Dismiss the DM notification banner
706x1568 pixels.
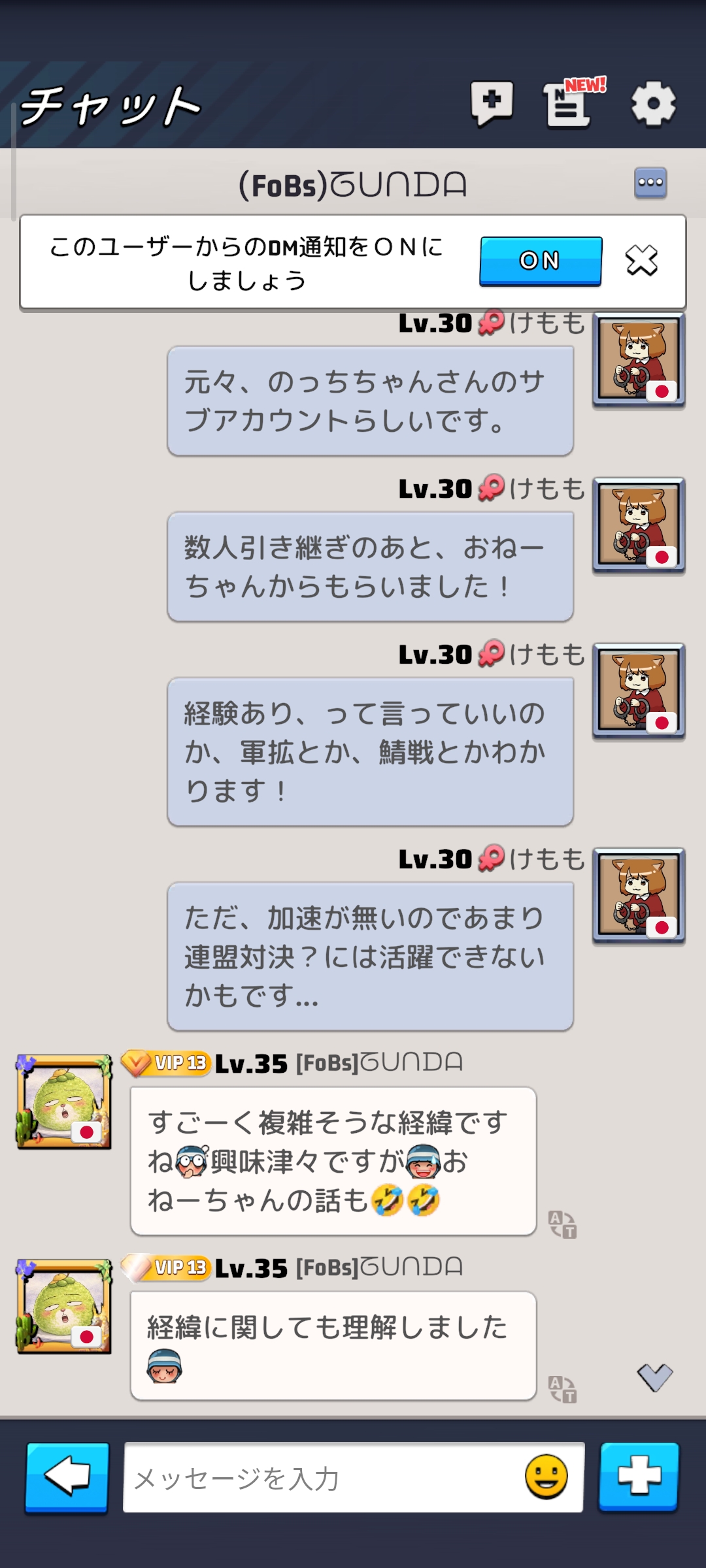coord(641,261)
